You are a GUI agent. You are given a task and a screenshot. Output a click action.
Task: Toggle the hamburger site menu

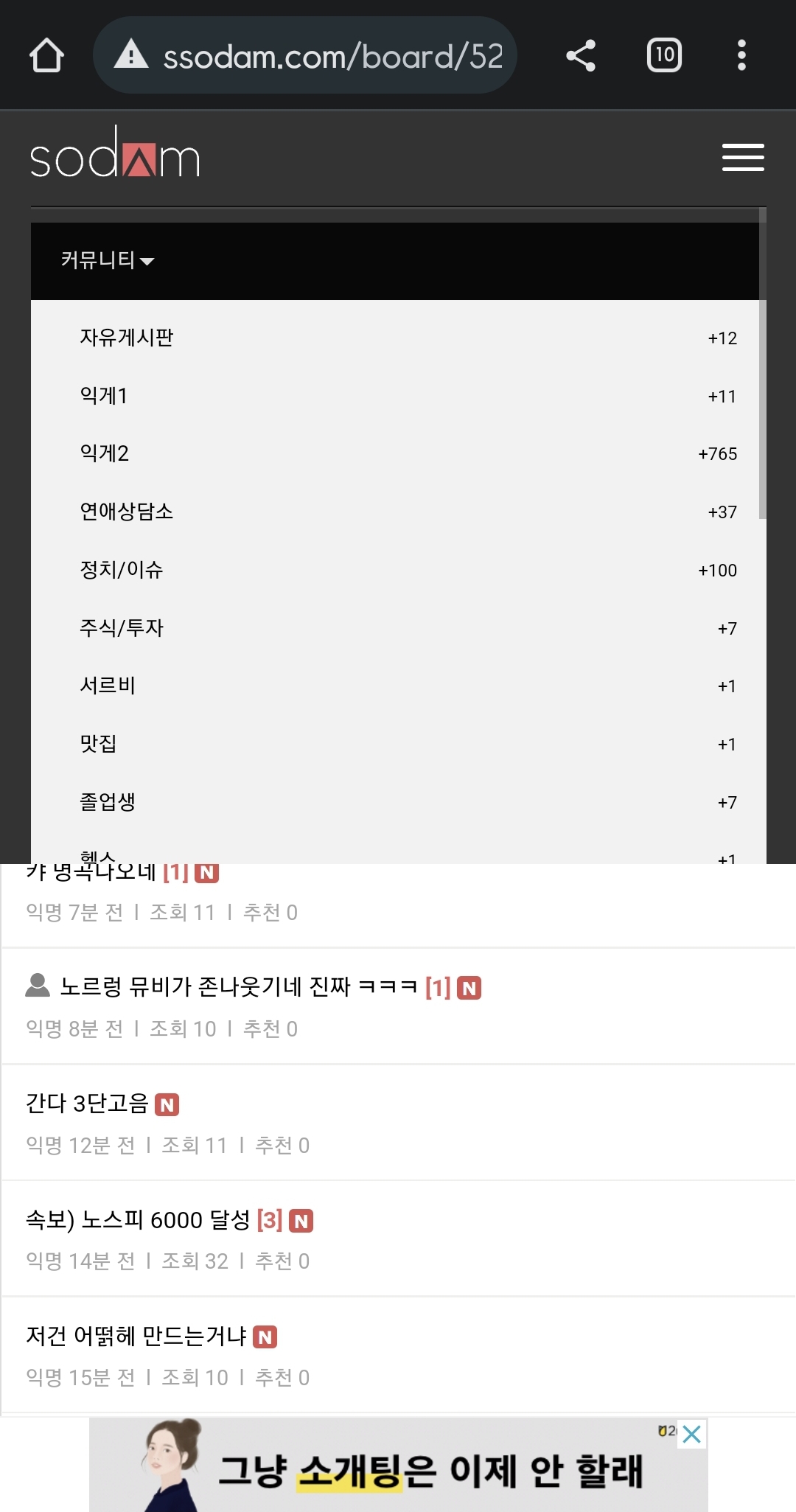pyautogui.click(x=742, y=157)
